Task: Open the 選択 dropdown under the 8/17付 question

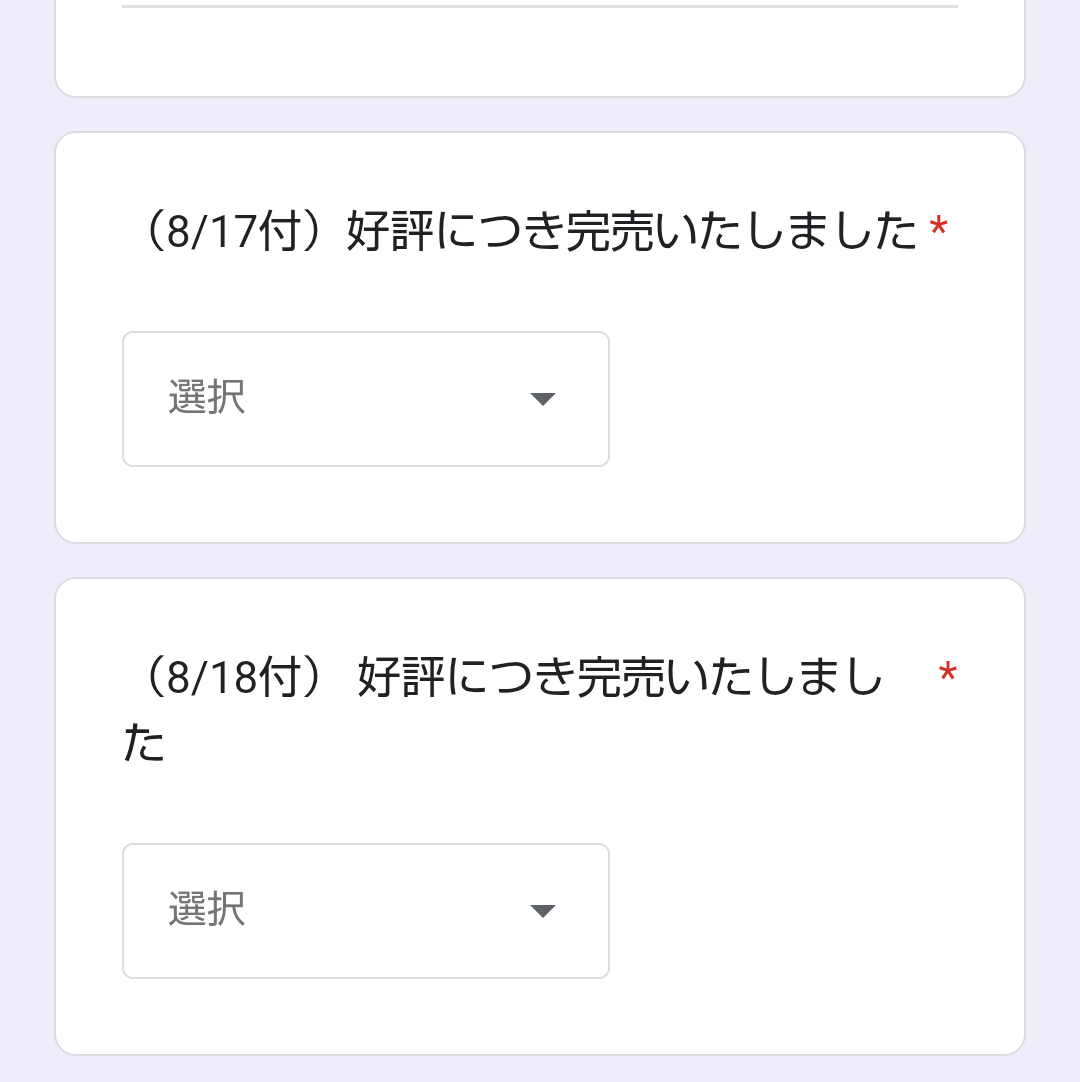Action: point(365,399)
